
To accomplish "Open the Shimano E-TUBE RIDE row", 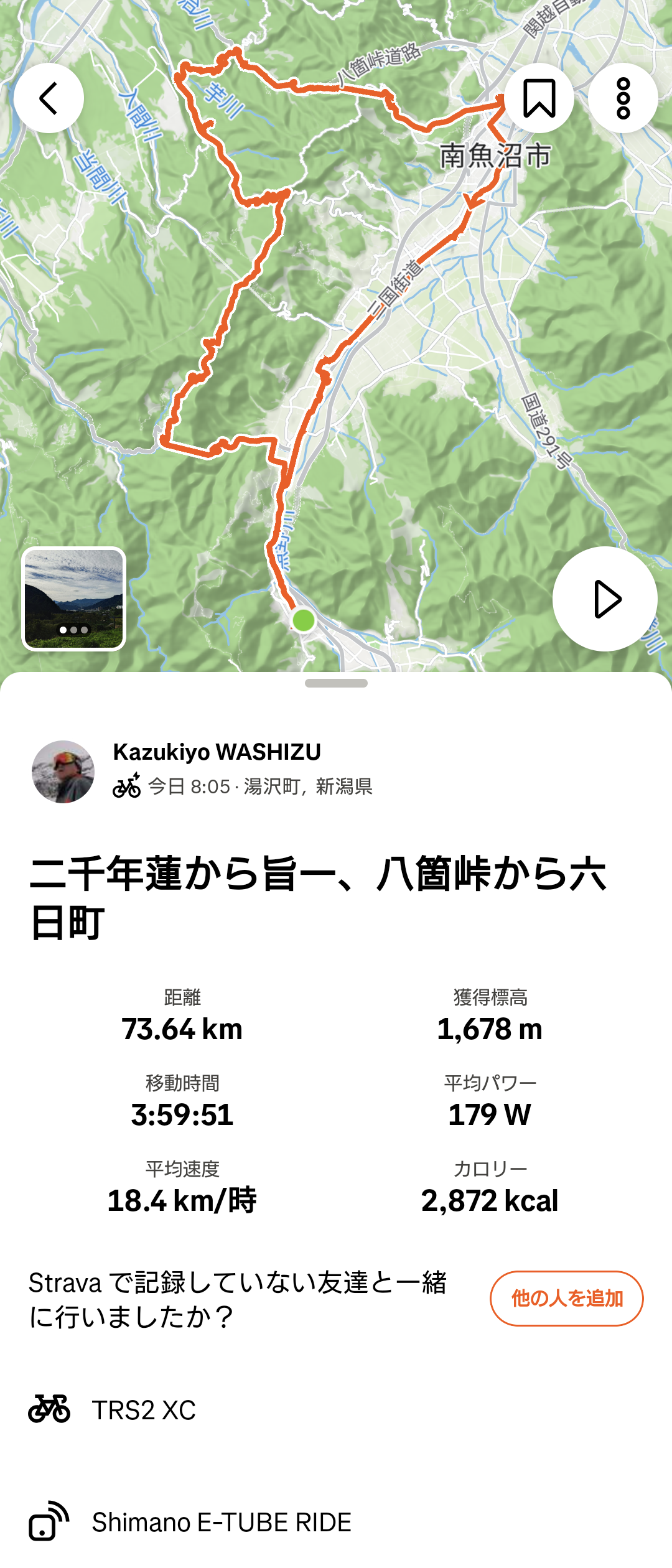I will pyautogui.click(x=336, y=1523).
